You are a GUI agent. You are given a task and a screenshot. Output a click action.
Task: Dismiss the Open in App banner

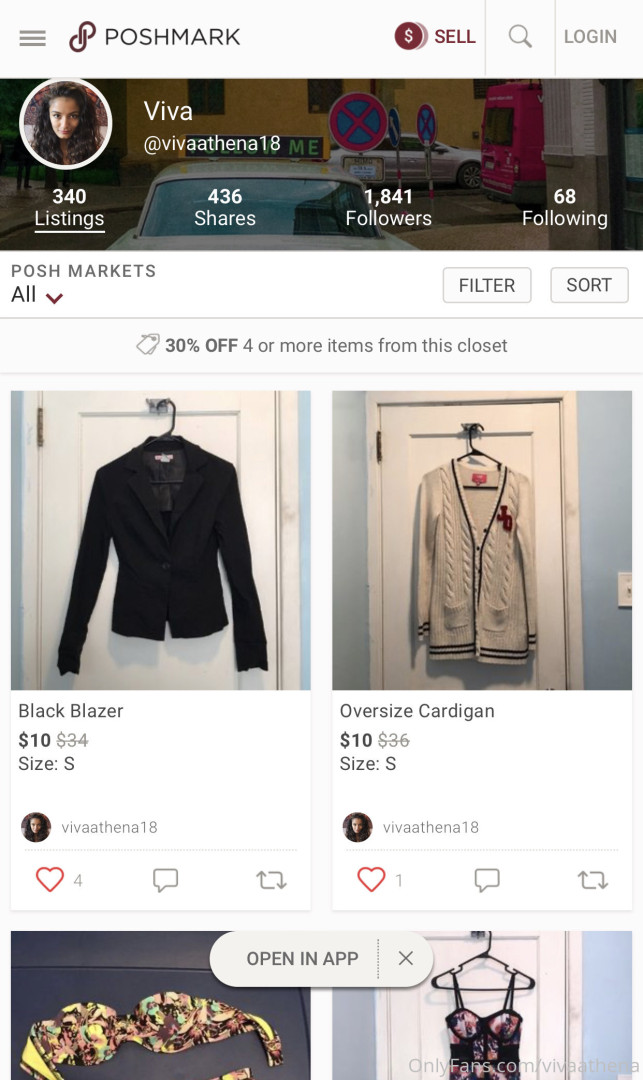[405, 958]
